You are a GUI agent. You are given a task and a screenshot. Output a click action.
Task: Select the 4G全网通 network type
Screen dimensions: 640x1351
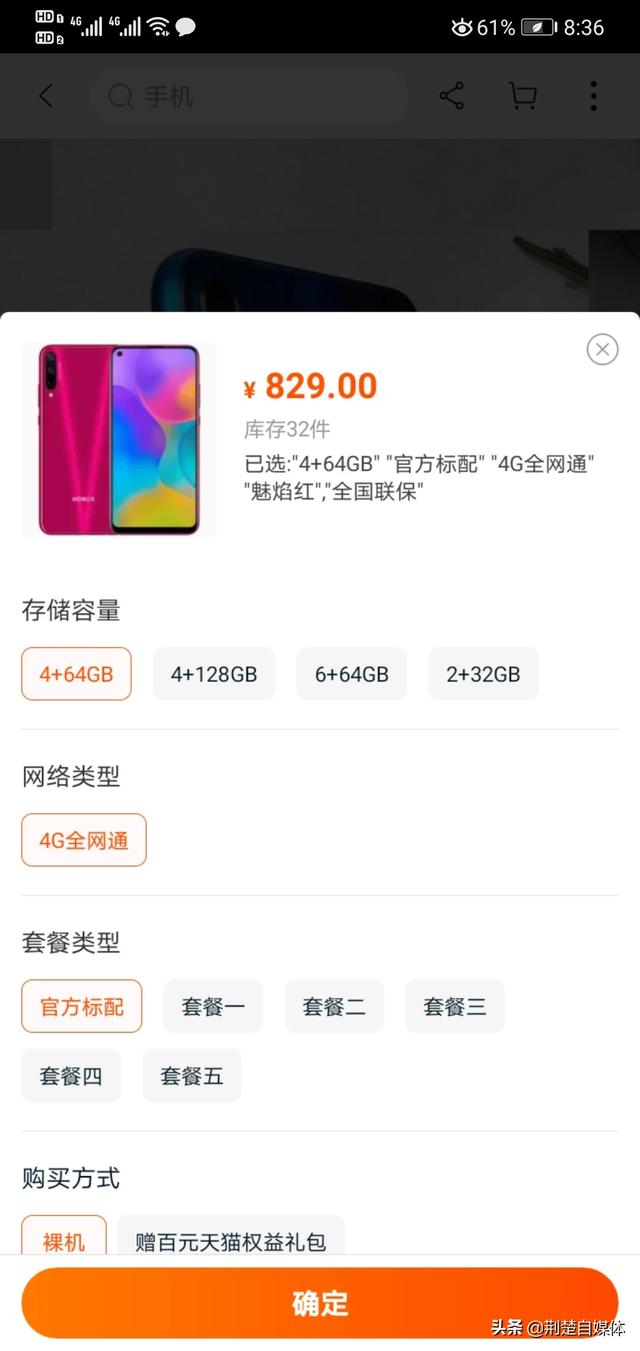click(84, 840)
